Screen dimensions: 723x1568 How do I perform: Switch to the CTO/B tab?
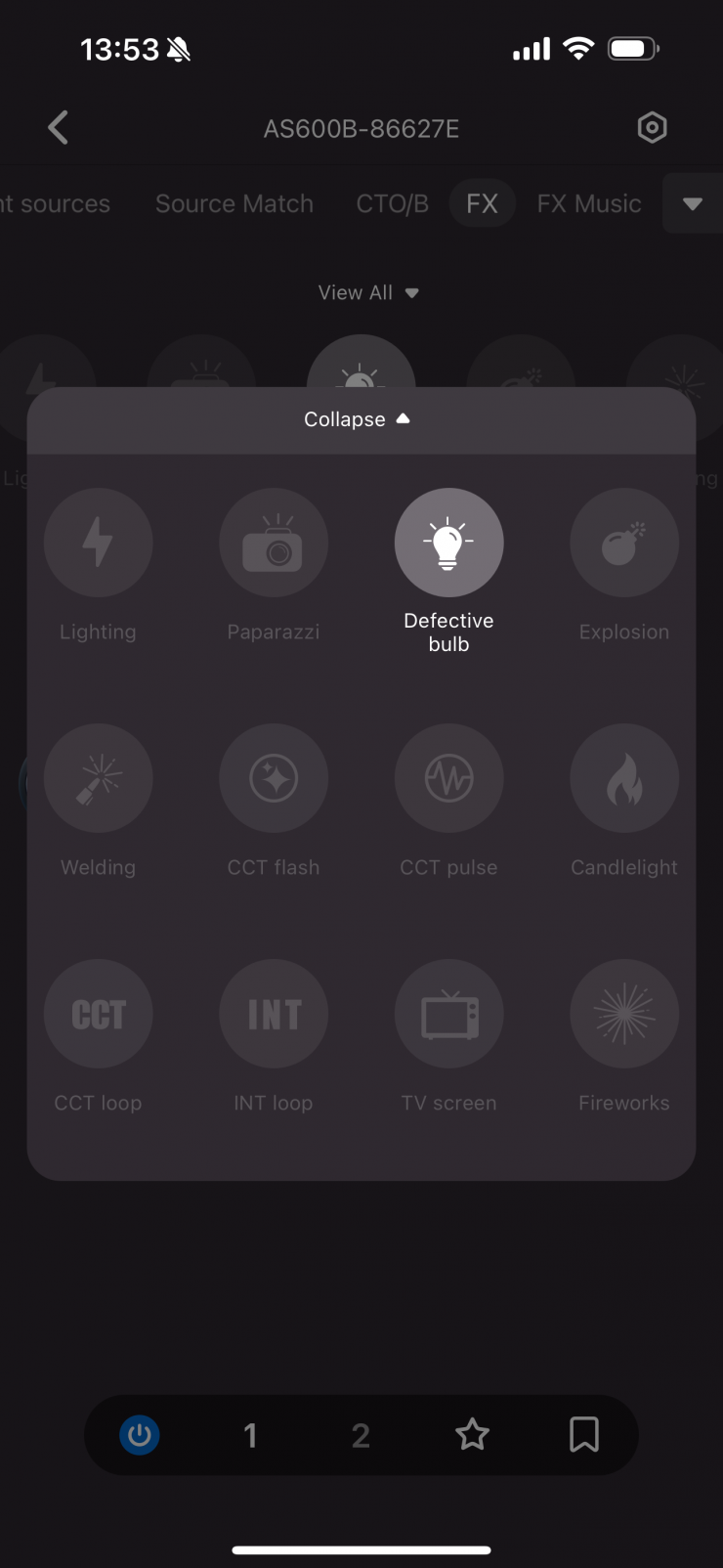392,203
